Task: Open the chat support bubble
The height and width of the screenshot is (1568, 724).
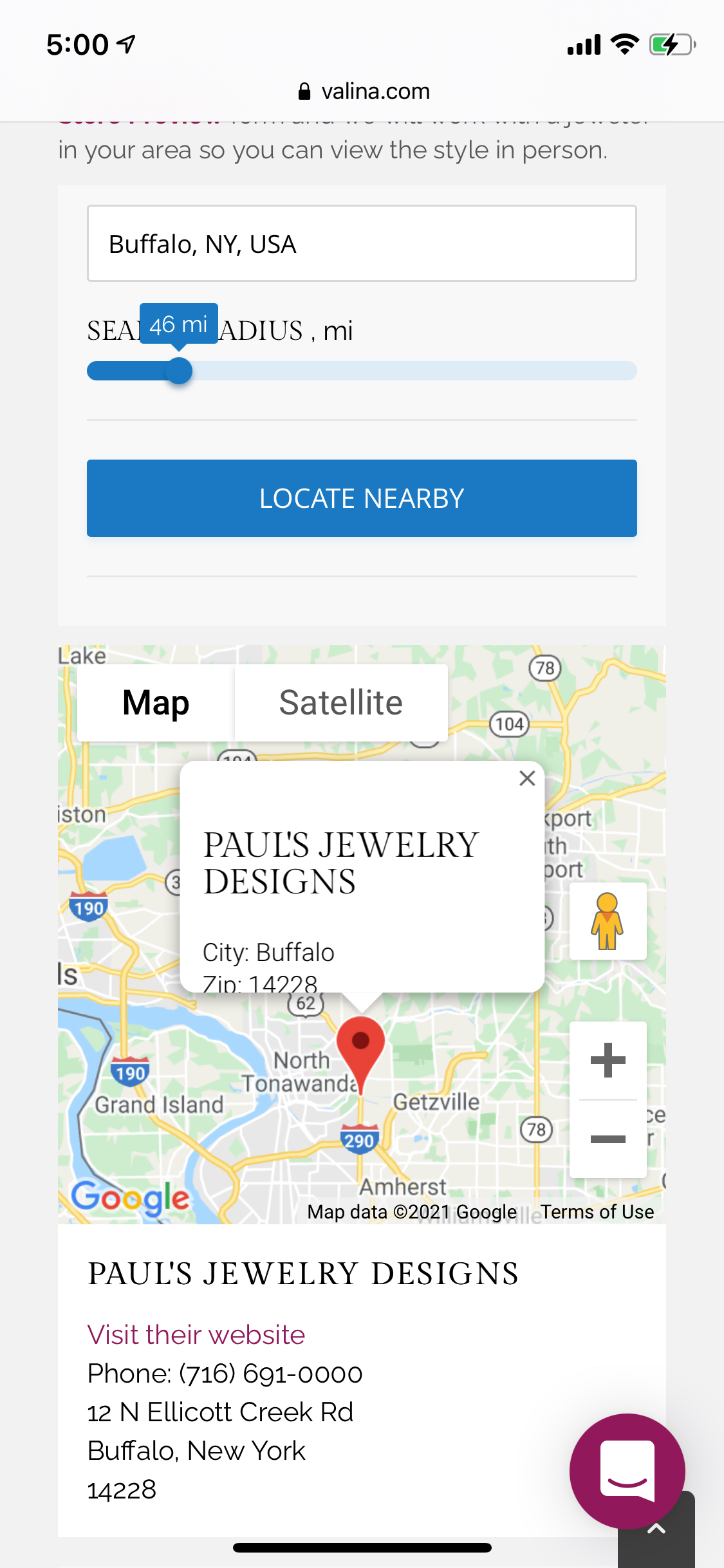Action: pyautogui.click(x=627, y=1471)
